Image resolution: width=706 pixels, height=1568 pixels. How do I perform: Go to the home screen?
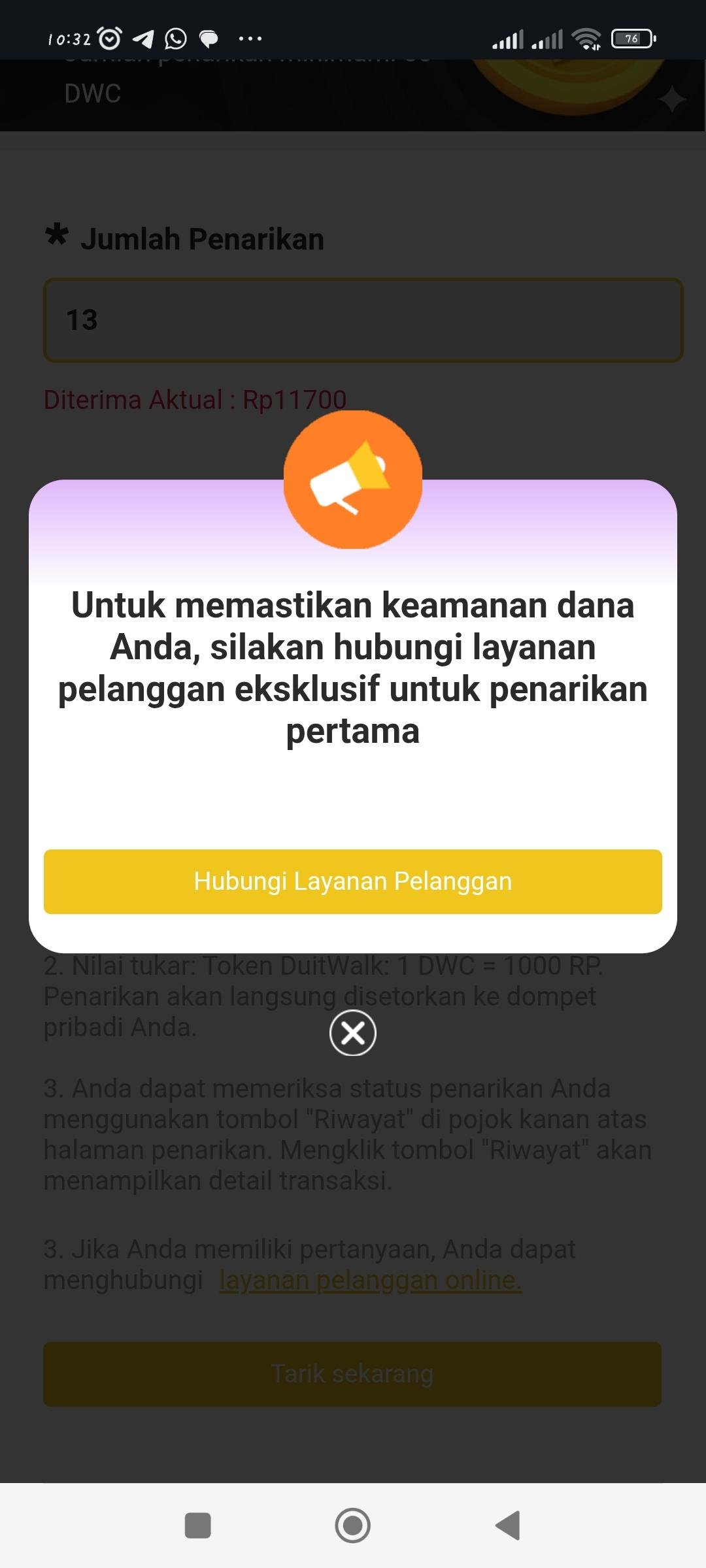pyautogui.click(x=353, y=1526)
